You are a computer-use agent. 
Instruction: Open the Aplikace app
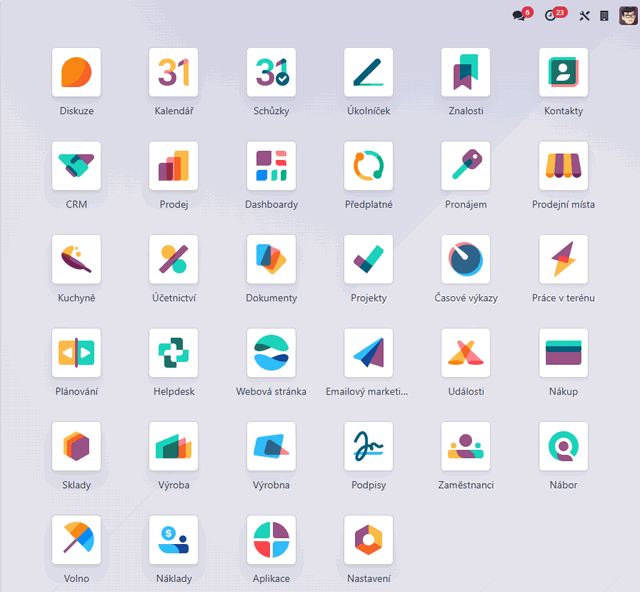[271, 540]
